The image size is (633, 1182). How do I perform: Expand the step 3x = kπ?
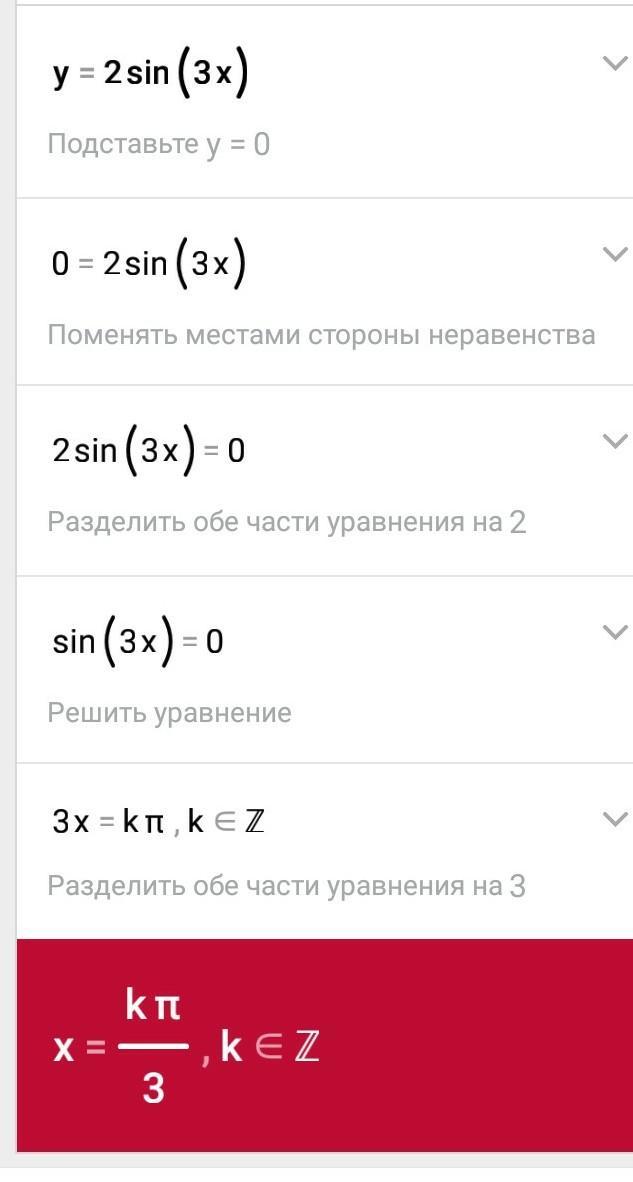pyautogui.click(x=613, y=819)
